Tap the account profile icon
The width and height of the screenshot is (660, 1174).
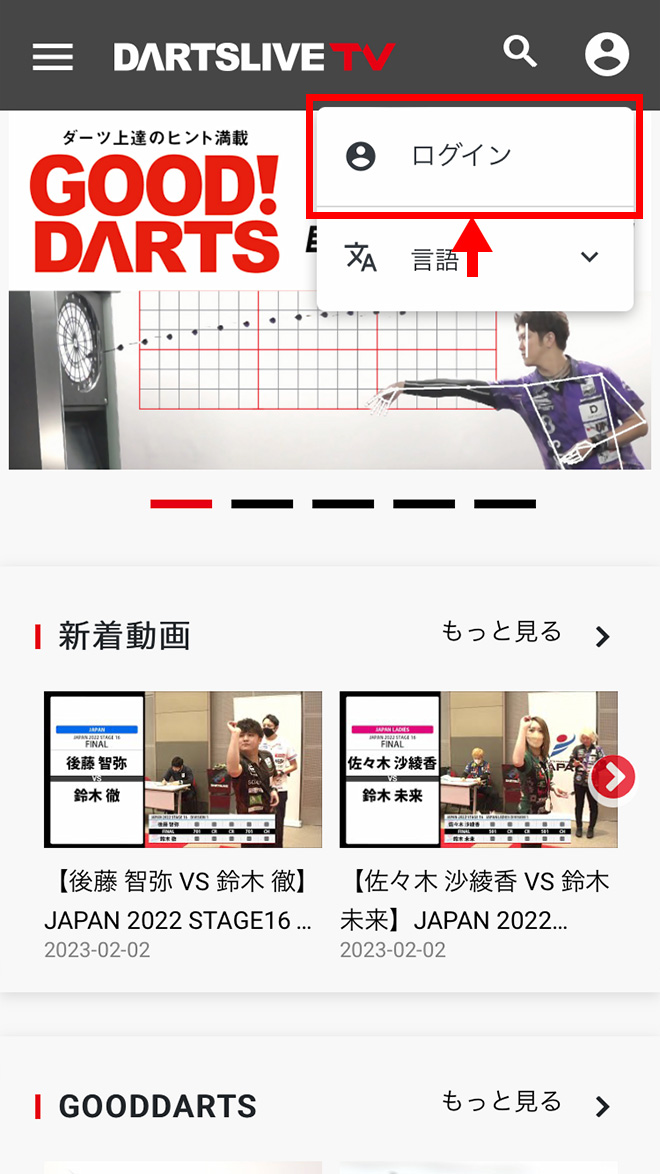pyautogui.click(x=607, y=54)
